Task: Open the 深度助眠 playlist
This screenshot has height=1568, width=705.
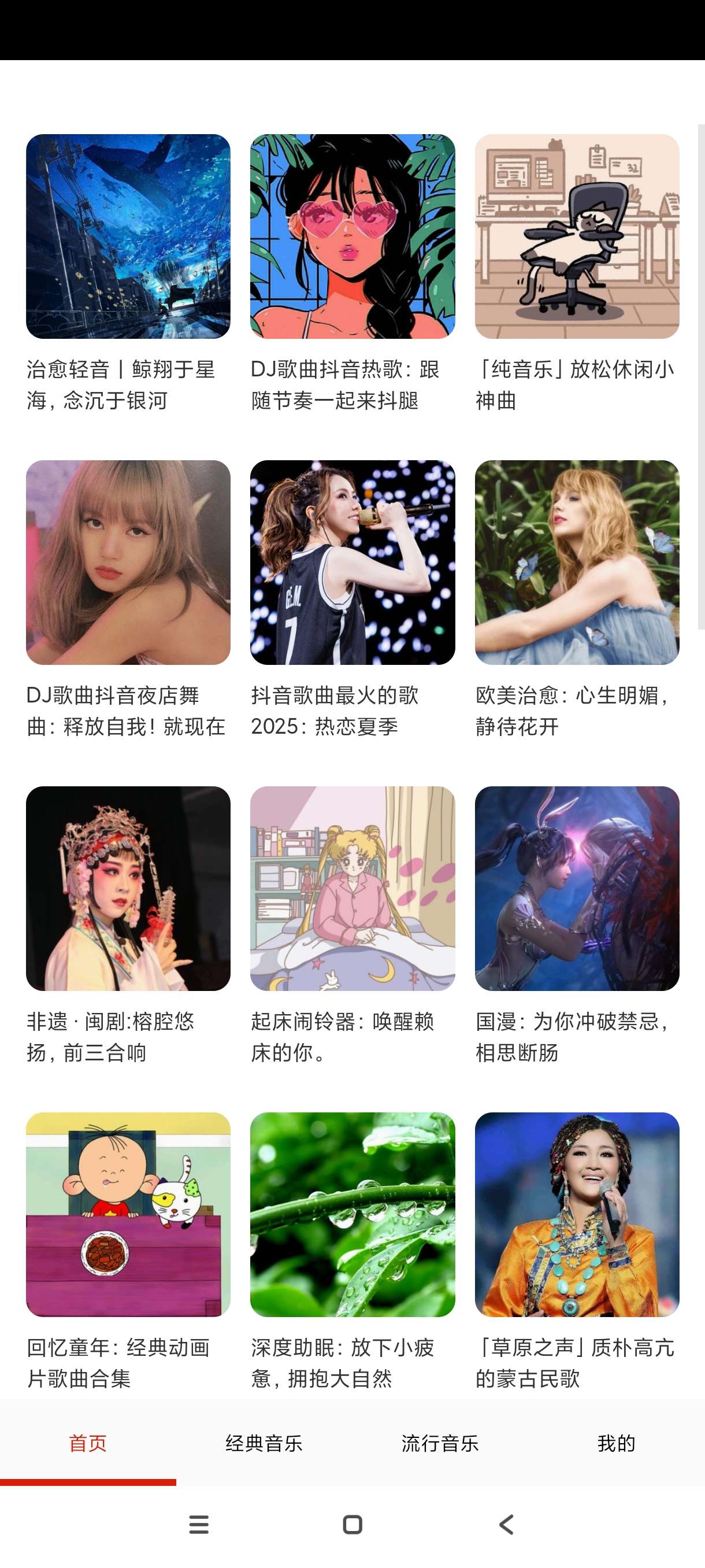Action: tap(352, 1214)
